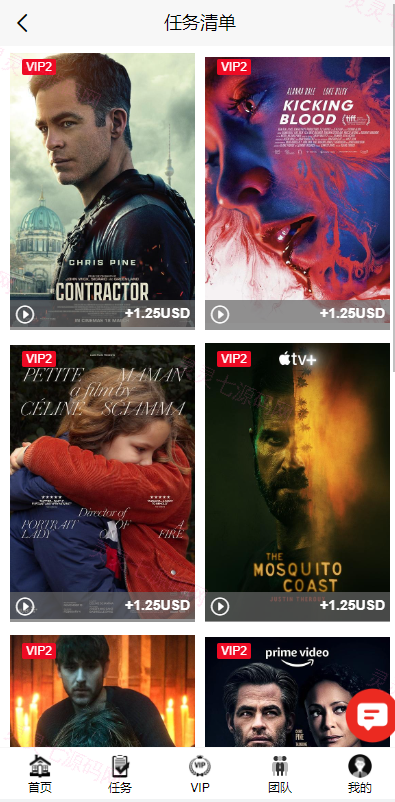Screen dimensions: 395x802
Task: Open The Mosquito Coast task card
Action: tap(297, 482)
